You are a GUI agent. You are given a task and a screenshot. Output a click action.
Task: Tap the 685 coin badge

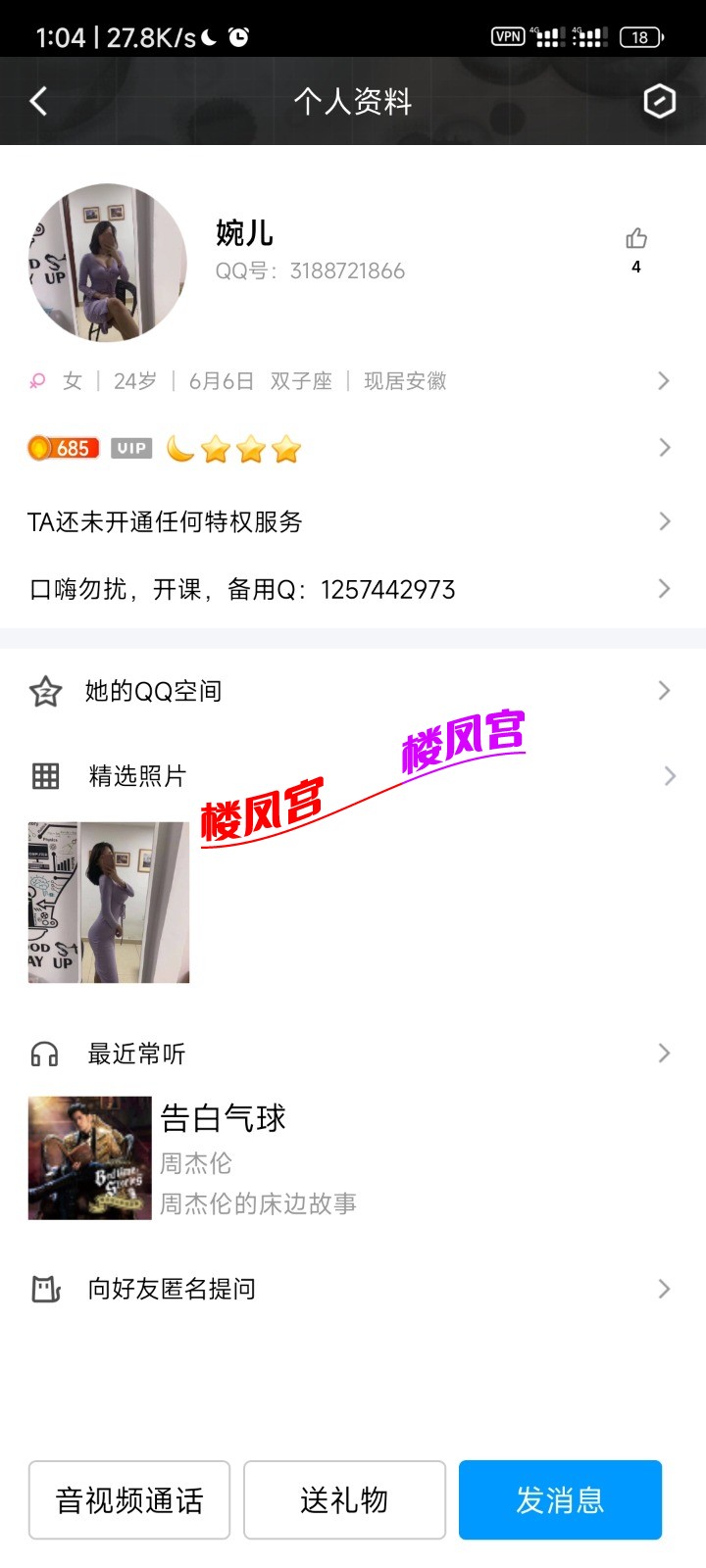coord(63,448)
